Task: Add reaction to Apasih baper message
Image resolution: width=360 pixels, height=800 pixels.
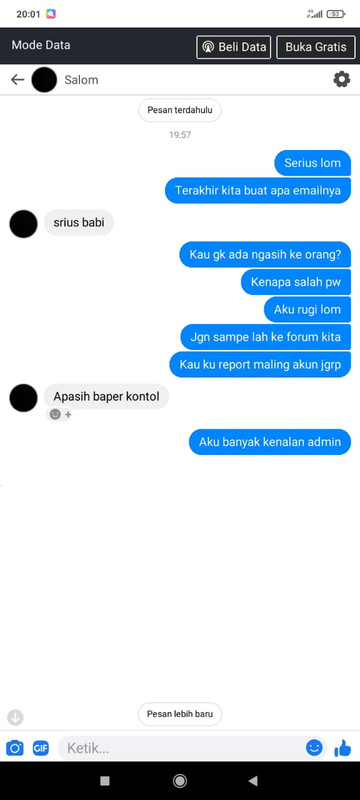Action: coord(60,415)
